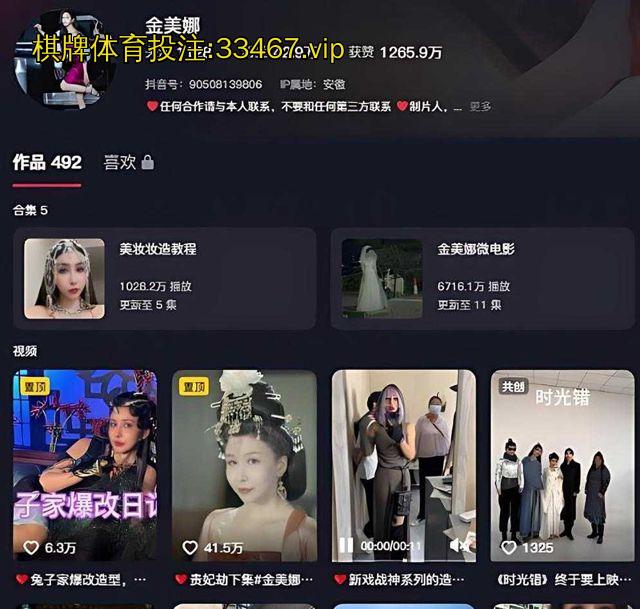Switch to the 喜欢 tab
Image resolution: width=640 pixels, height=609 pixels.
click(128, 162)
